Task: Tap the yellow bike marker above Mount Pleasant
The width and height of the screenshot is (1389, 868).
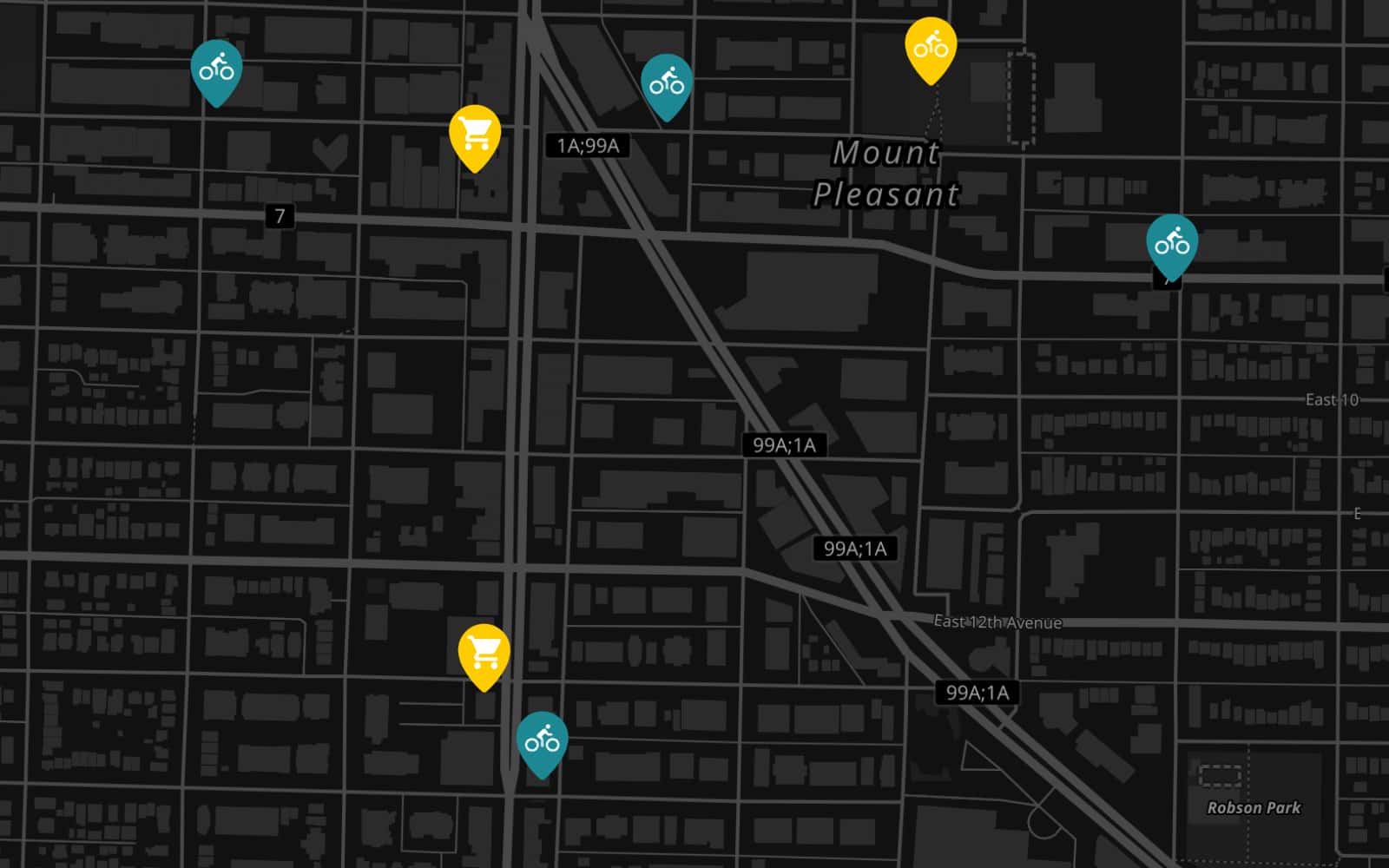Action: coord(931,45)
